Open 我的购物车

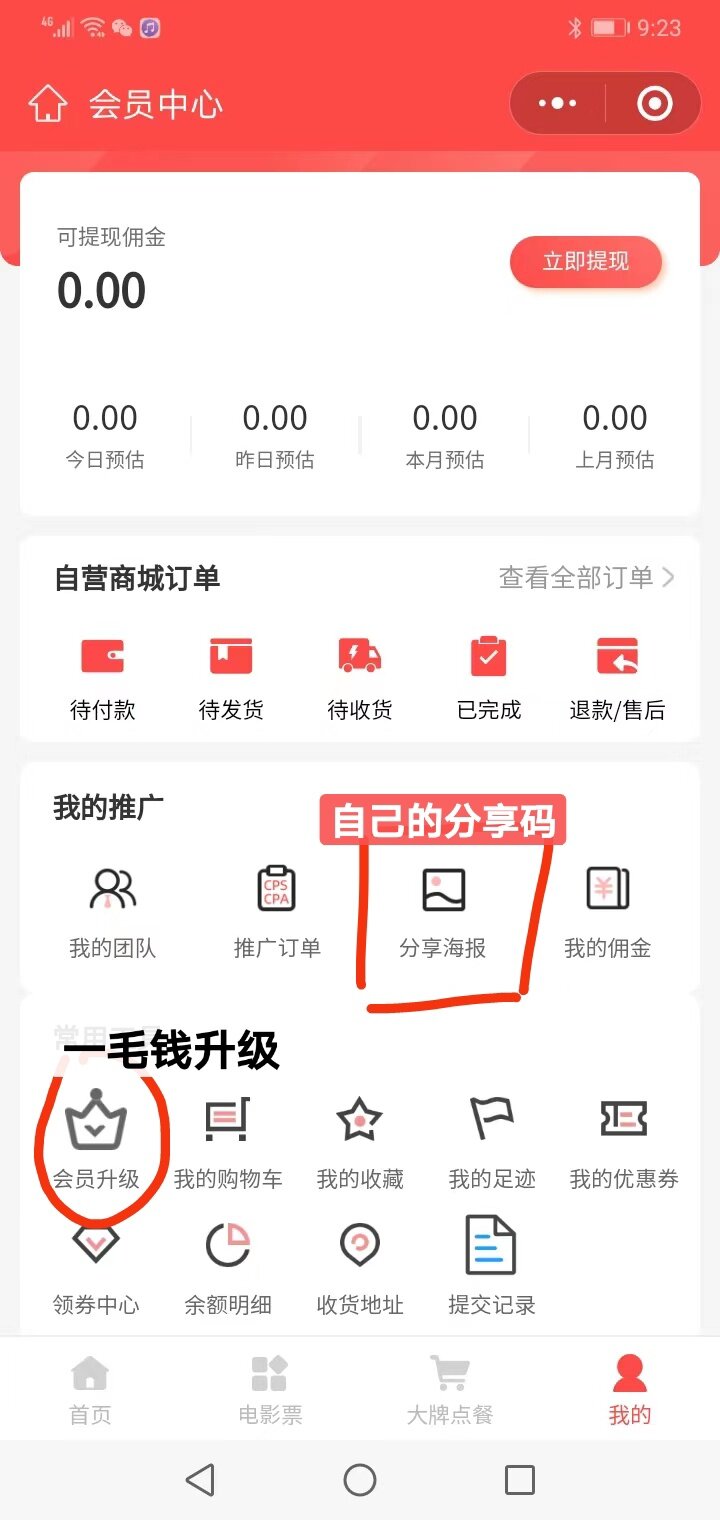(x=228, y=1142)
